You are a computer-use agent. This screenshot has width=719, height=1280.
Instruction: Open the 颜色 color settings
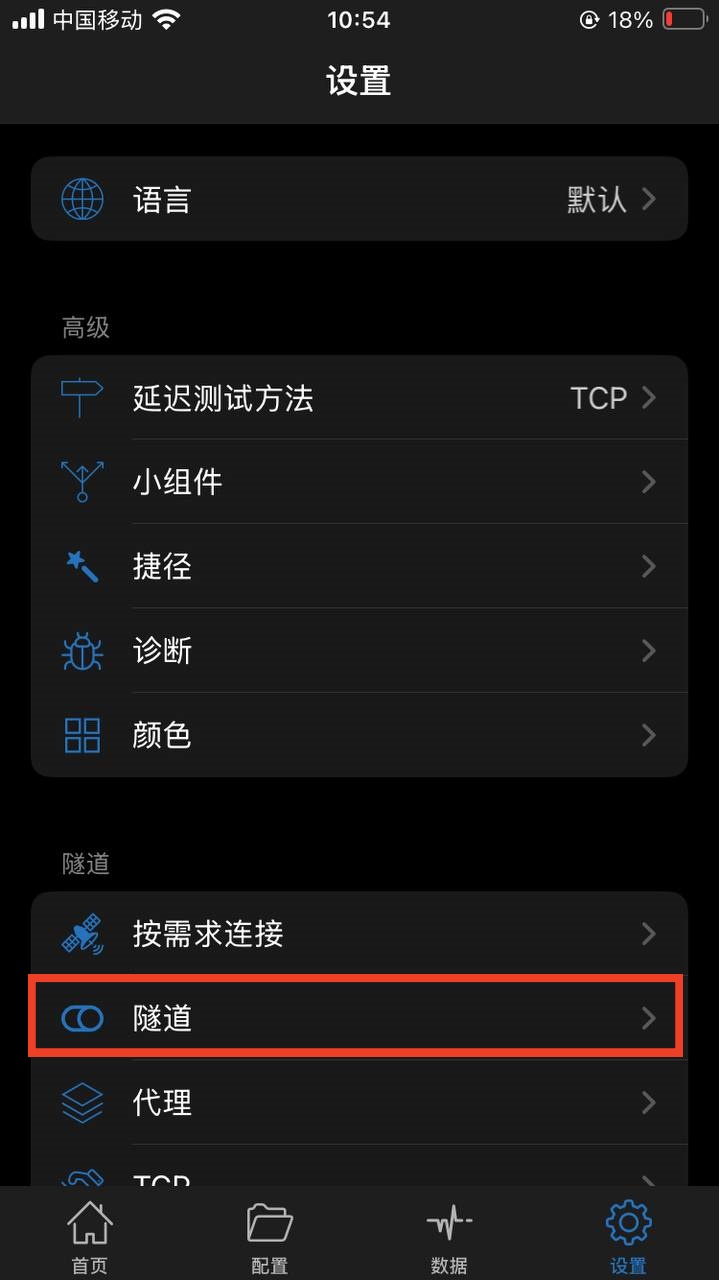[x=359, y=735]
